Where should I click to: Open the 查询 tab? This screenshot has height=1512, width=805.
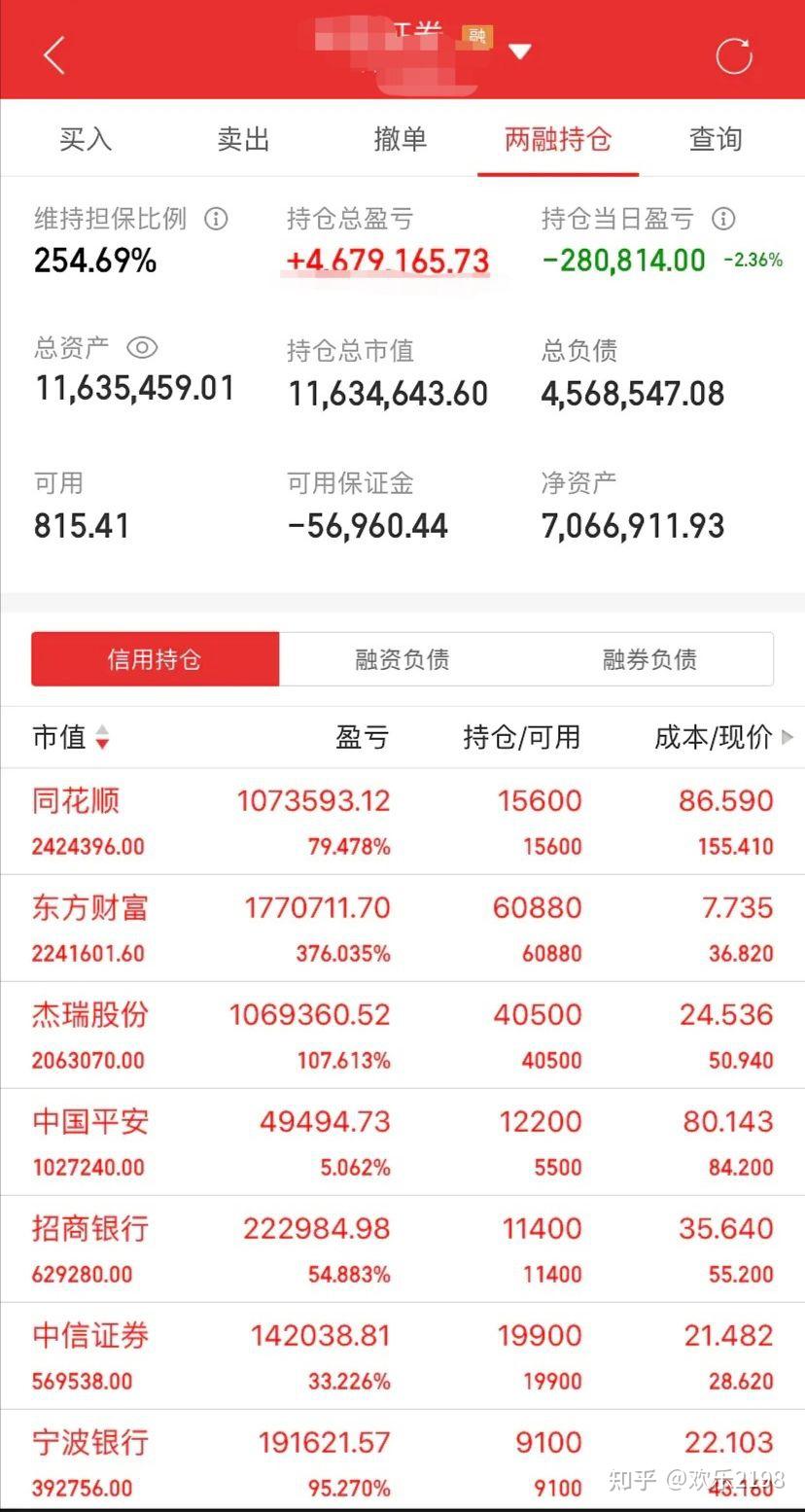tap(715, 139)
